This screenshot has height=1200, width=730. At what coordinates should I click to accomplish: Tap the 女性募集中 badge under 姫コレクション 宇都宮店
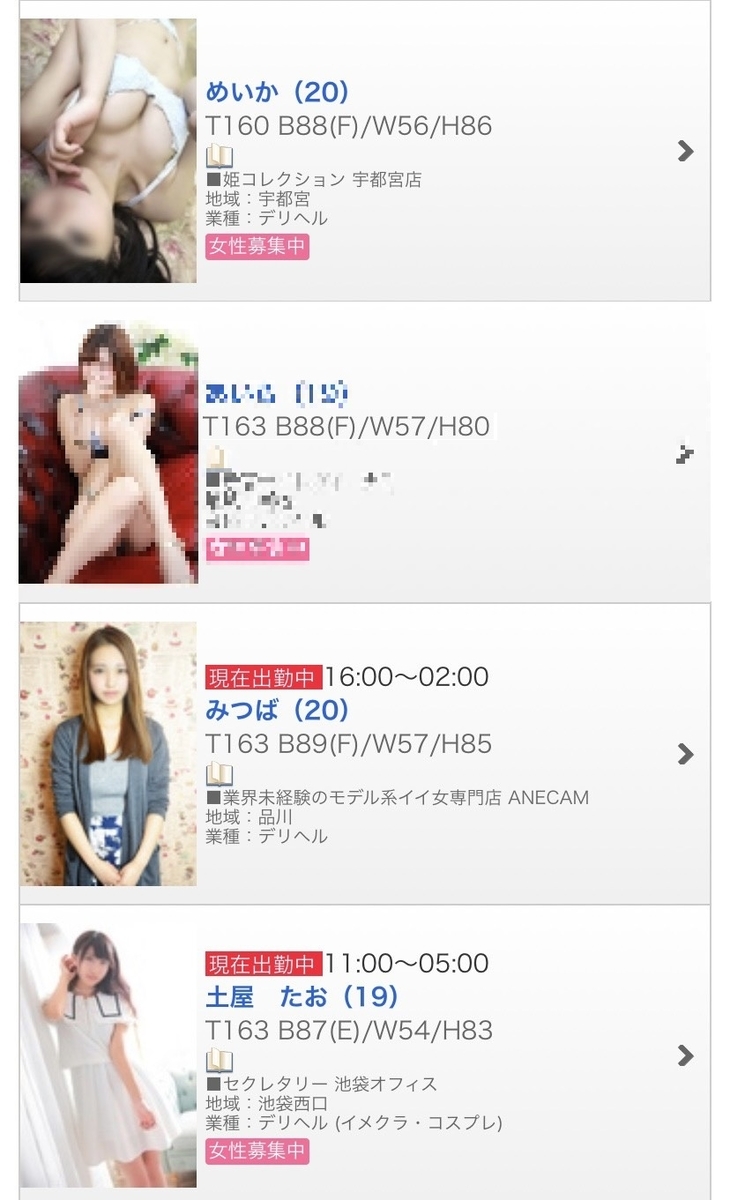[x=257, y=247]
